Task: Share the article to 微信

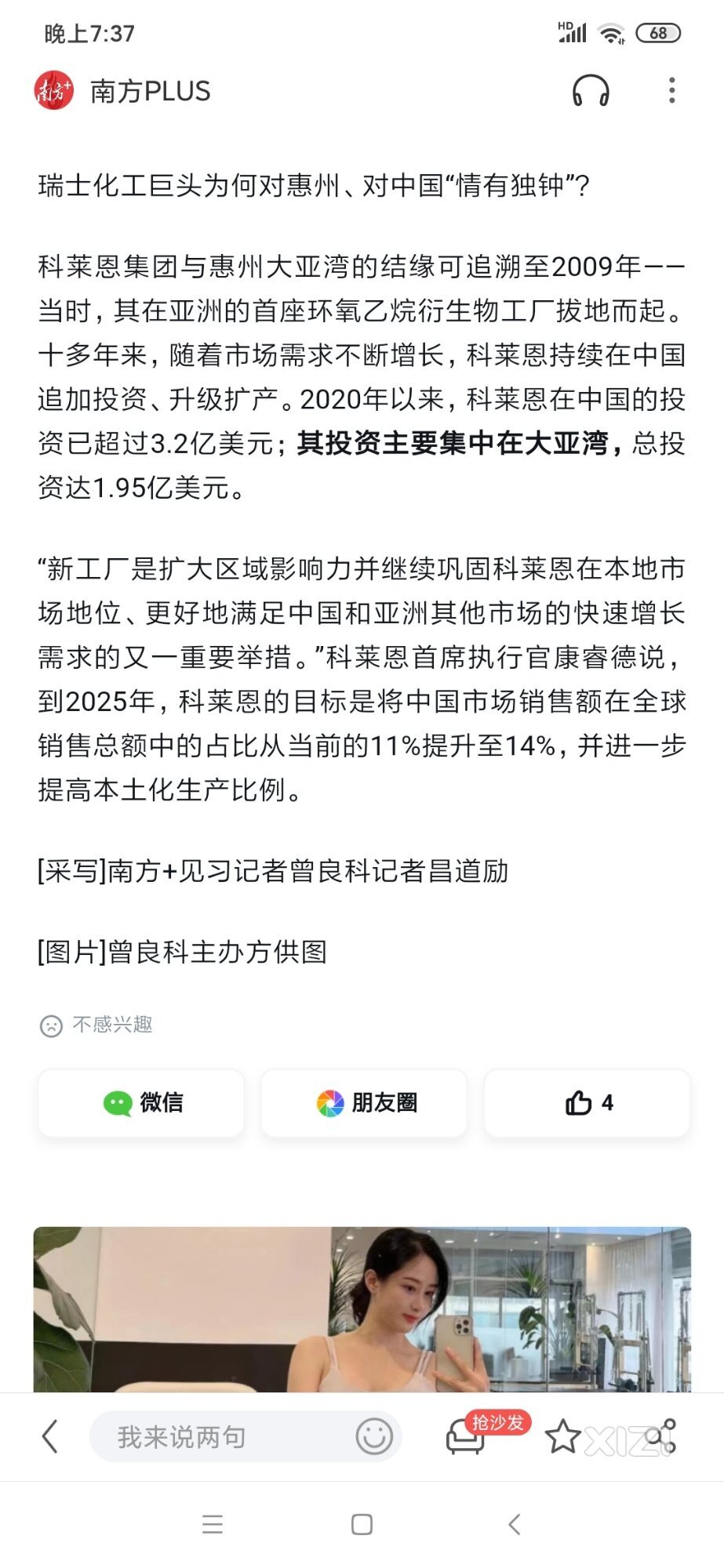Action: coord(141,1102)
